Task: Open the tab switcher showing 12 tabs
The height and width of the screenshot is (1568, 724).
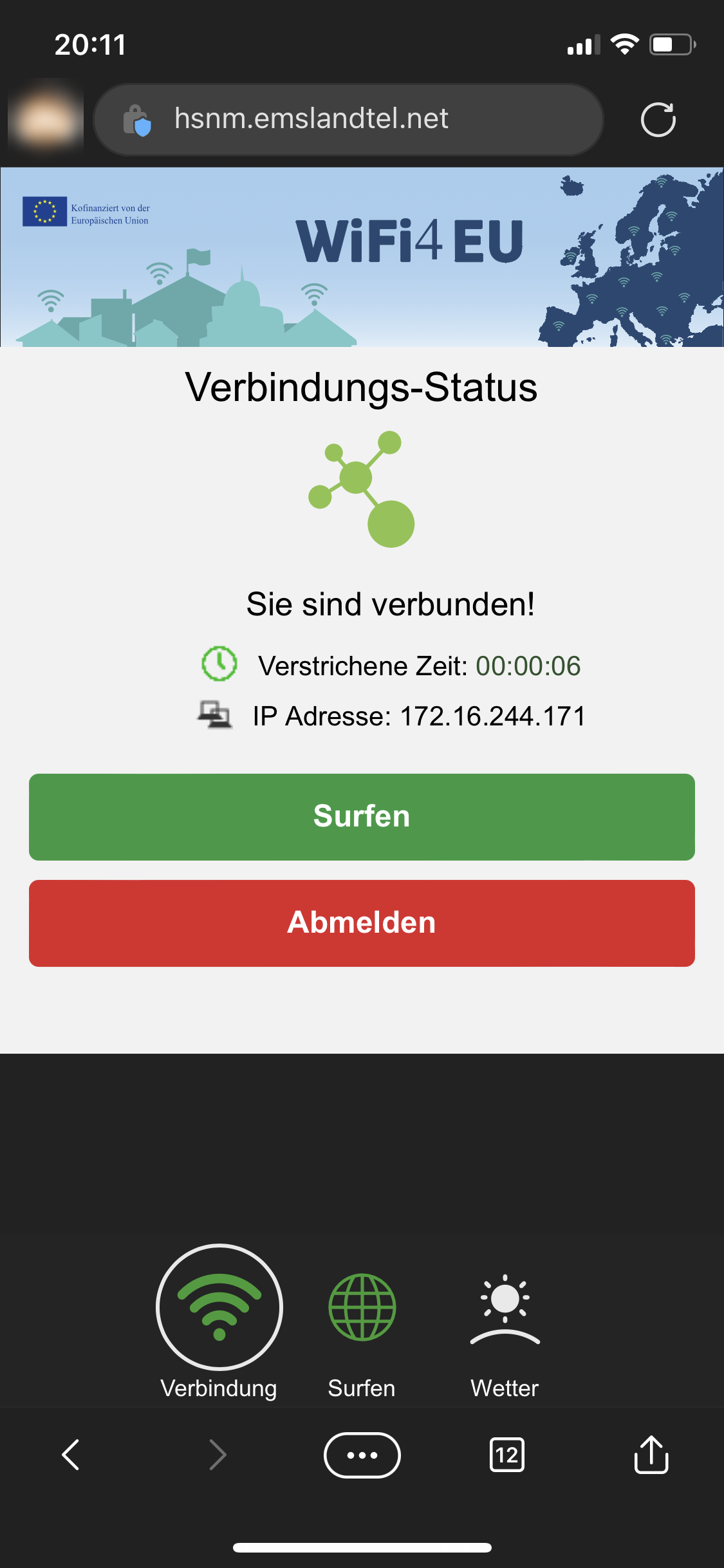Action: tap(506, 1455)
